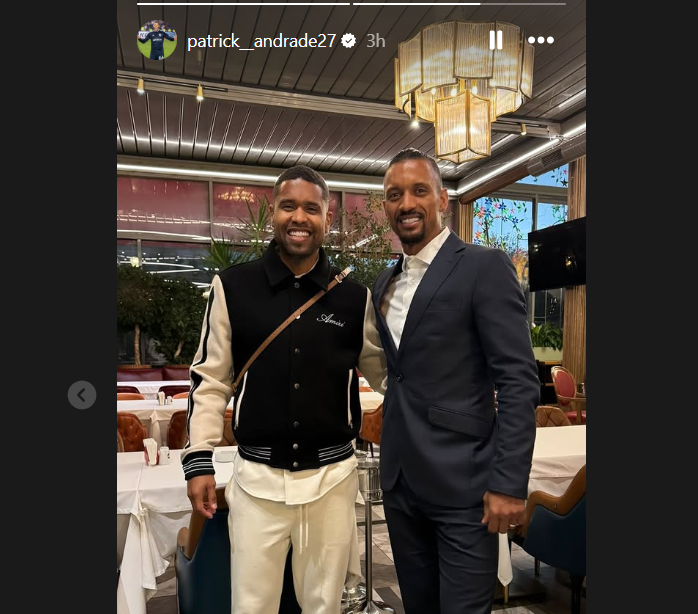
Task: Pause the playing story
Action: coord(495,40)
